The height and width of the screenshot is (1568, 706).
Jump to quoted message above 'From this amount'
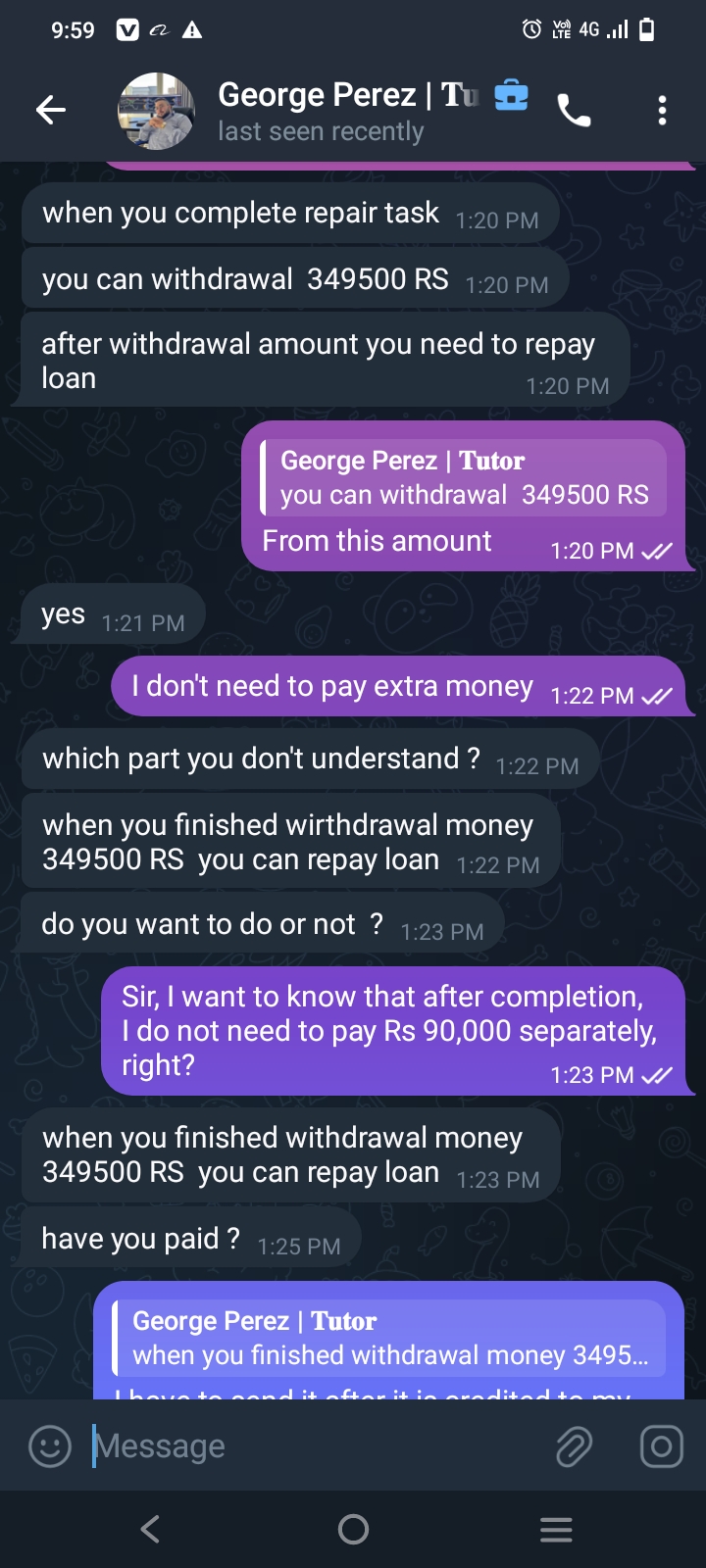pyautogui.click(x=463, y=478)
